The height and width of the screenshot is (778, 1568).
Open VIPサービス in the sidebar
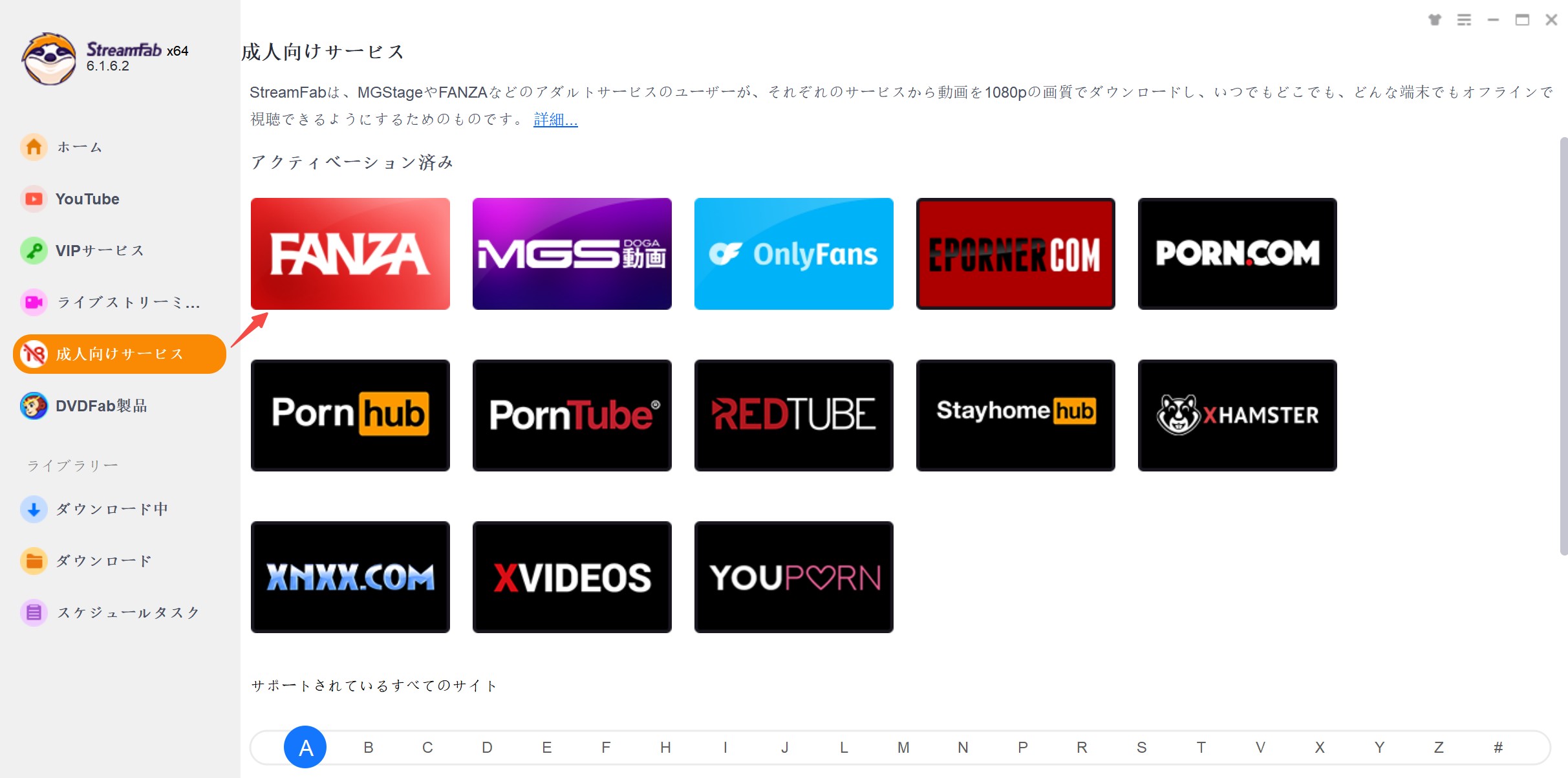[x=99, y=251]
